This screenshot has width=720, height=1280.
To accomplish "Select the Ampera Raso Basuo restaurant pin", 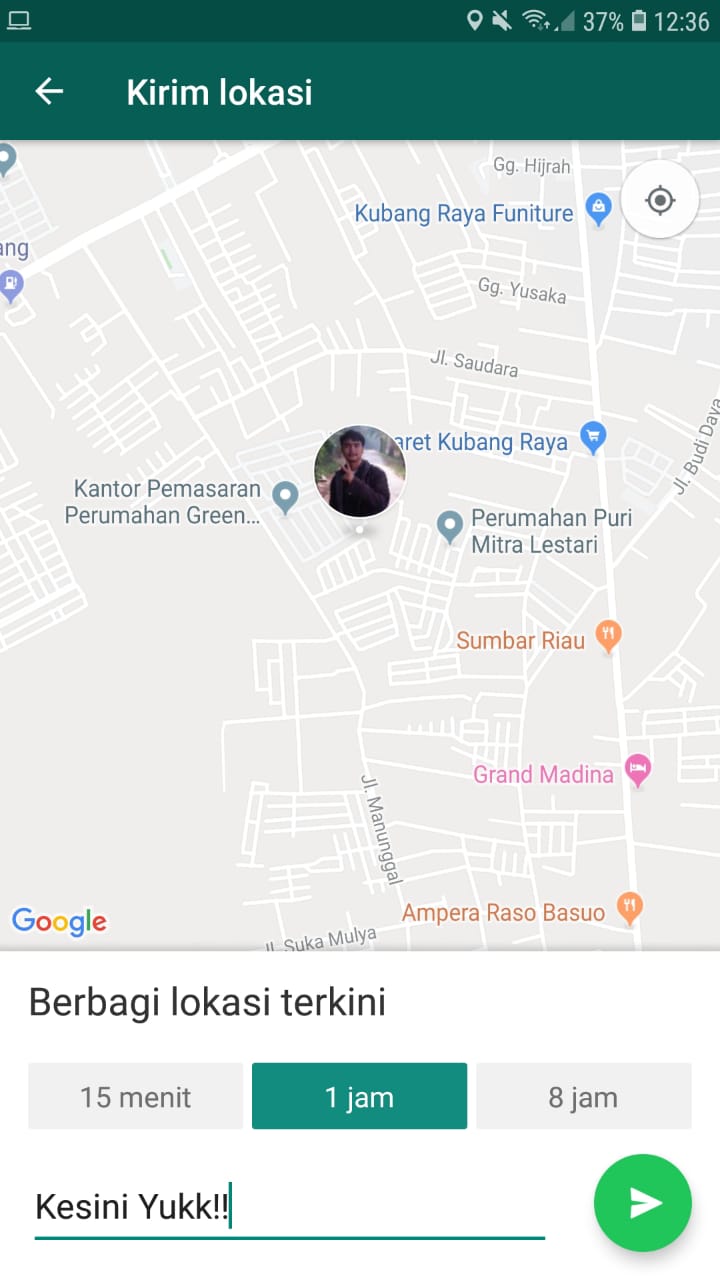I will click(x=629, y=908).
